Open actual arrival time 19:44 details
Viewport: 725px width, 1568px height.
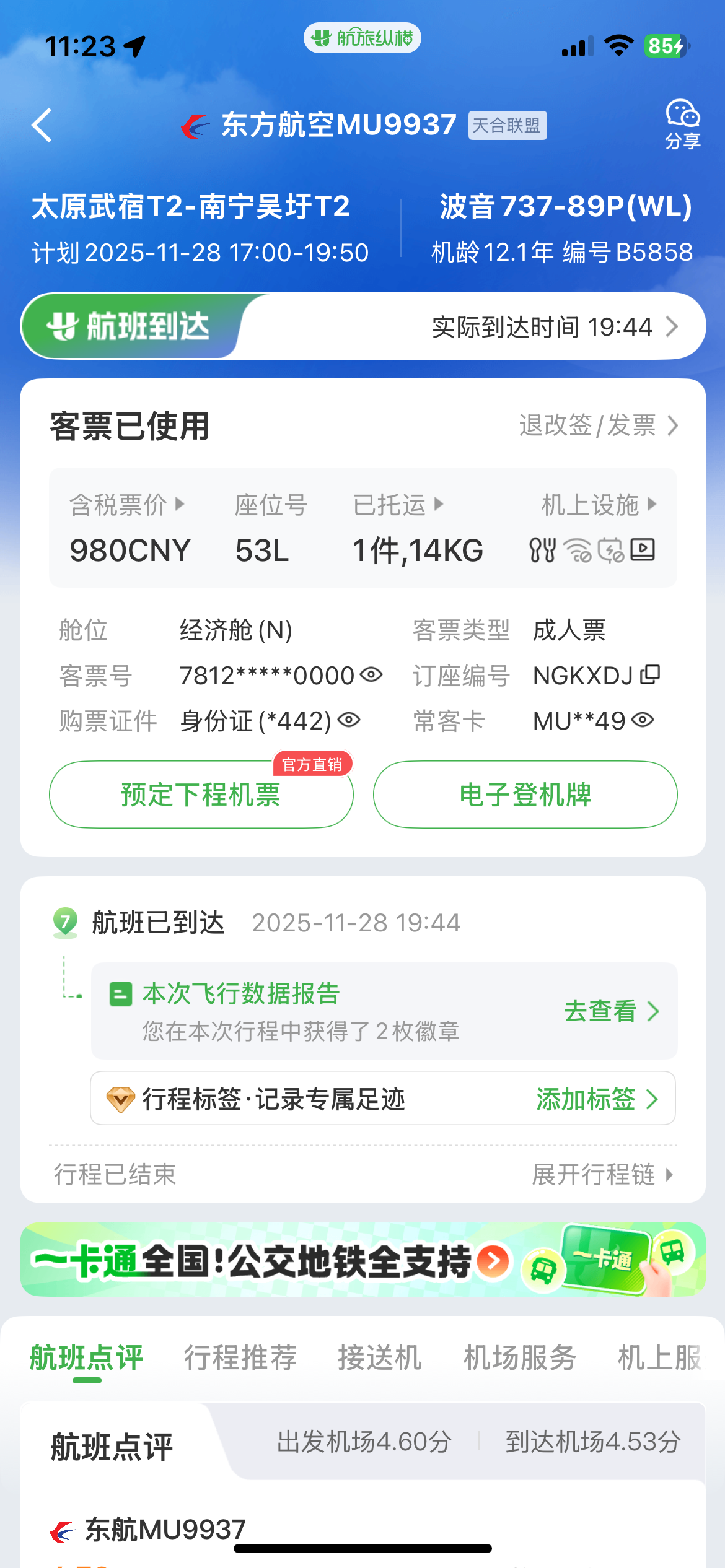pyautogui.click(x=555, y=326)
